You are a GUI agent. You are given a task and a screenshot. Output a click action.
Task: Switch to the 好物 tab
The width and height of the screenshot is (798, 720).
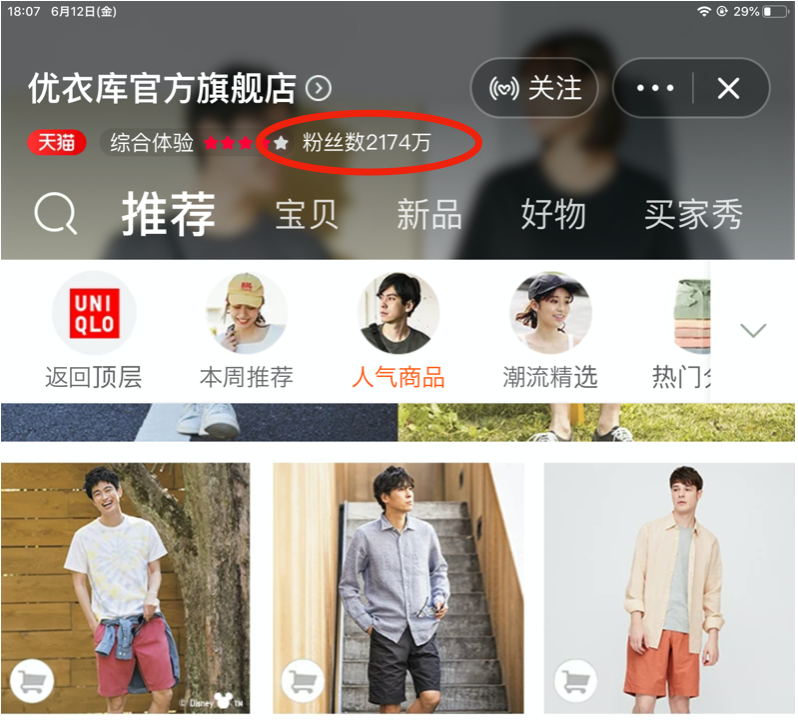[553, 214]
